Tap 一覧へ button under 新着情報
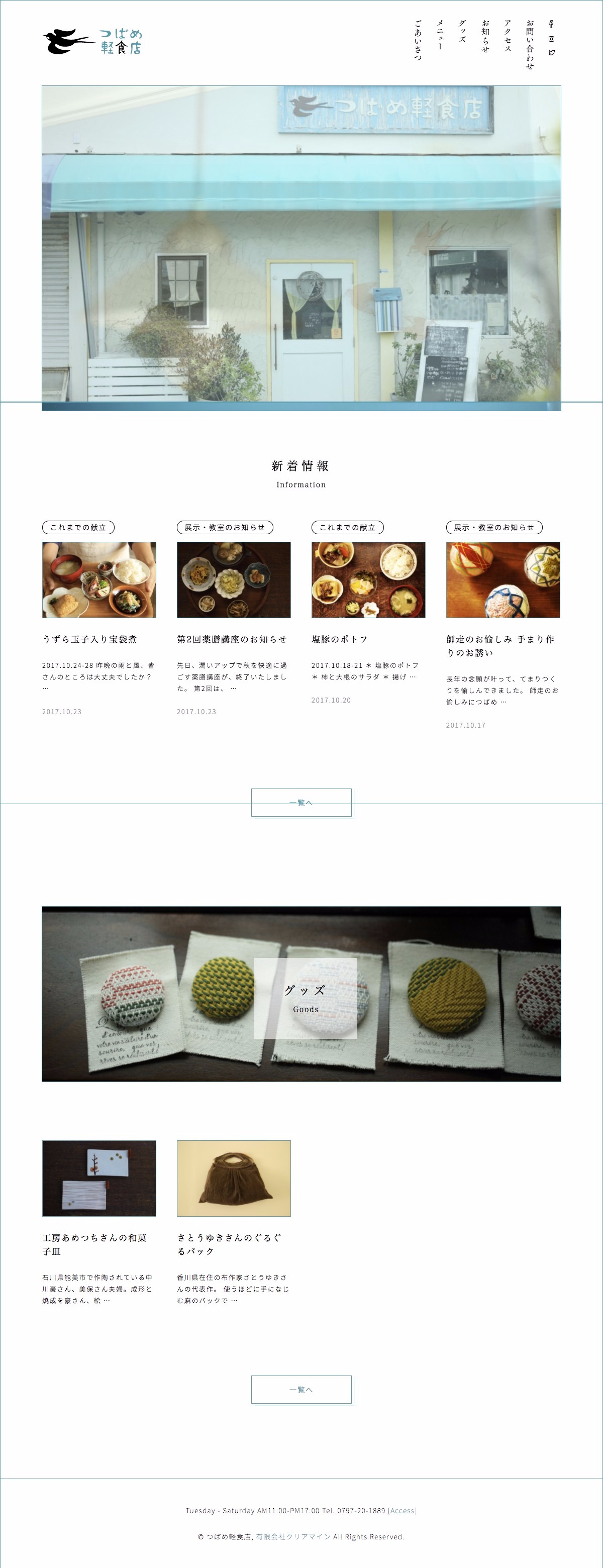Image resolution: width=603 pixels, height=1568 pixels. coord(301,803)
